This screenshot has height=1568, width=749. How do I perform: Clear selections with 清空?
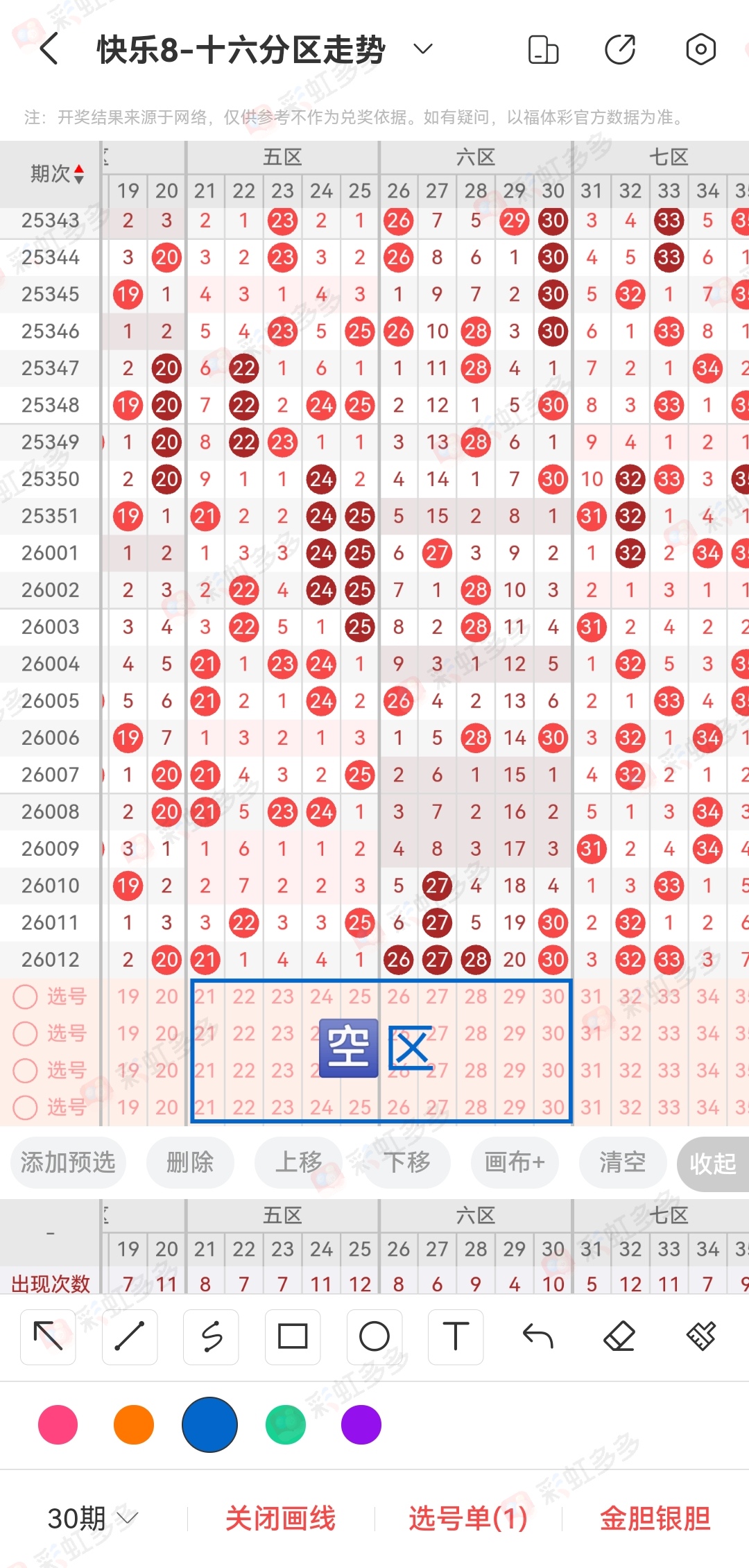622,1162
